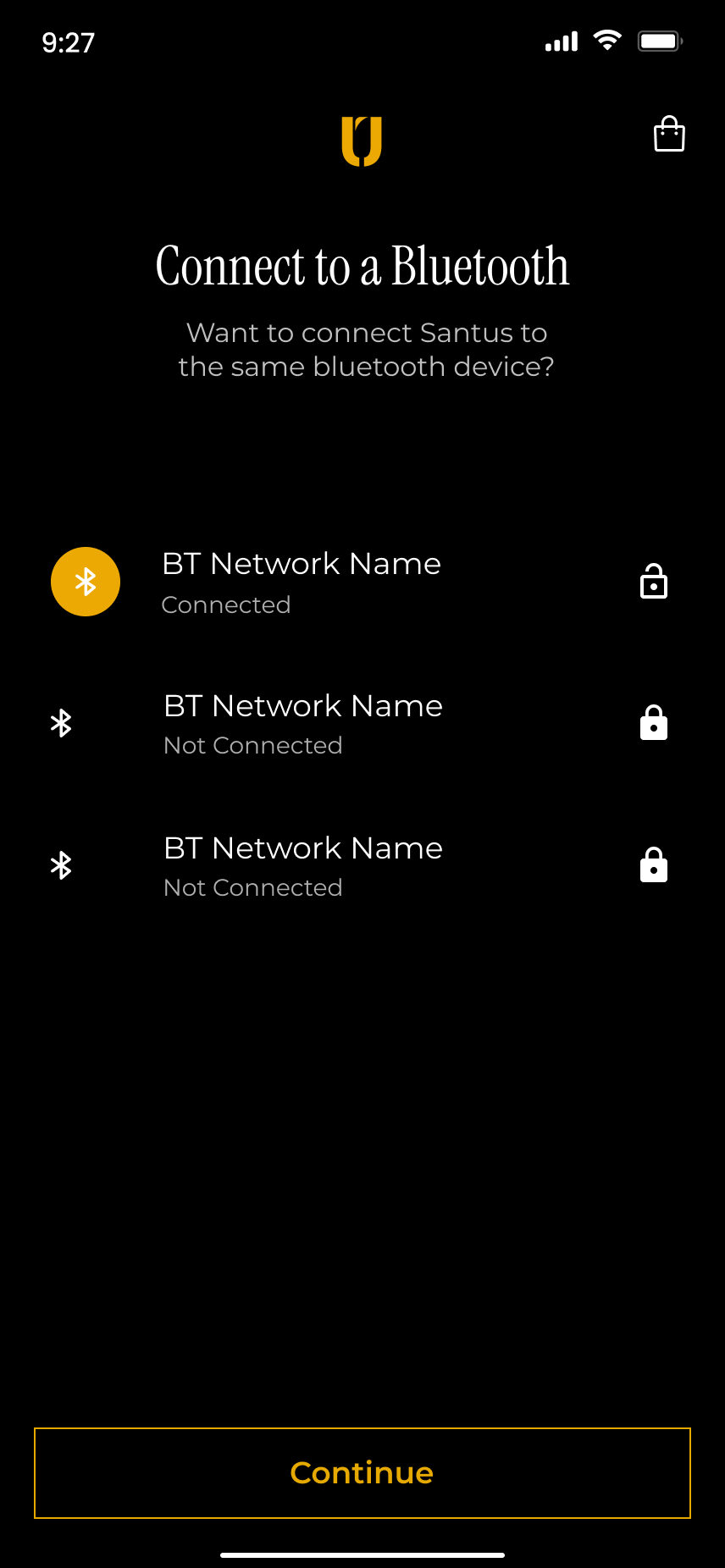Tap the Continue button
Screen dimensions: 725x1568
(362, 1473)
